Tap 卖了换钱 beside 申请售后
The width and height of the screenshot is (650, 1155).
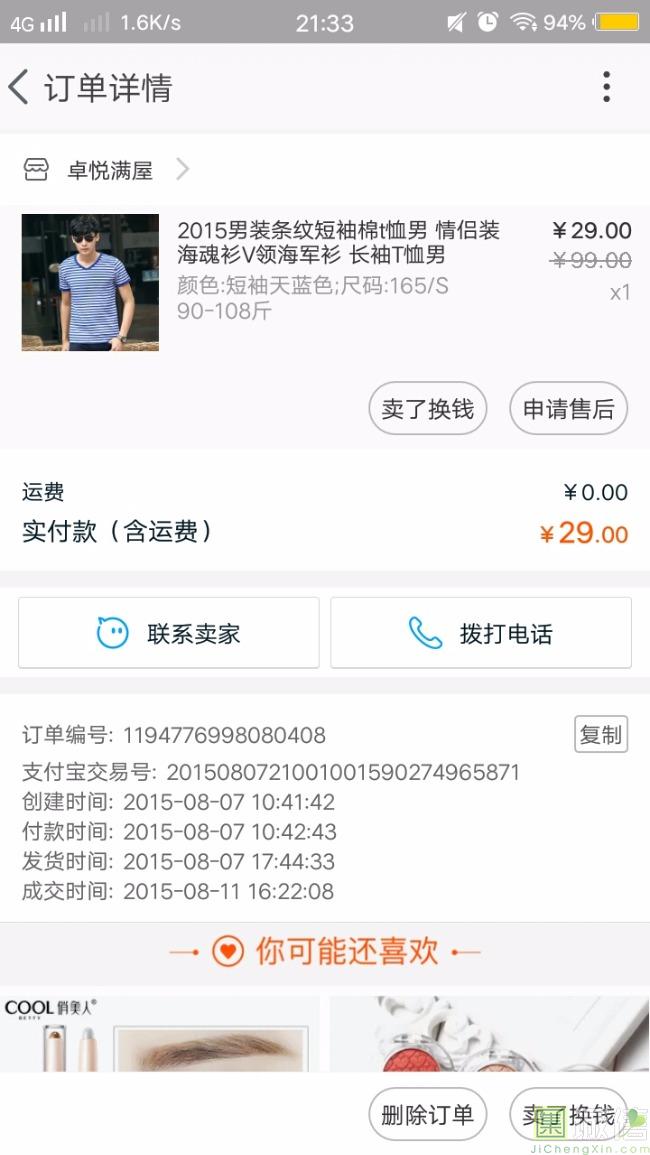427,409
